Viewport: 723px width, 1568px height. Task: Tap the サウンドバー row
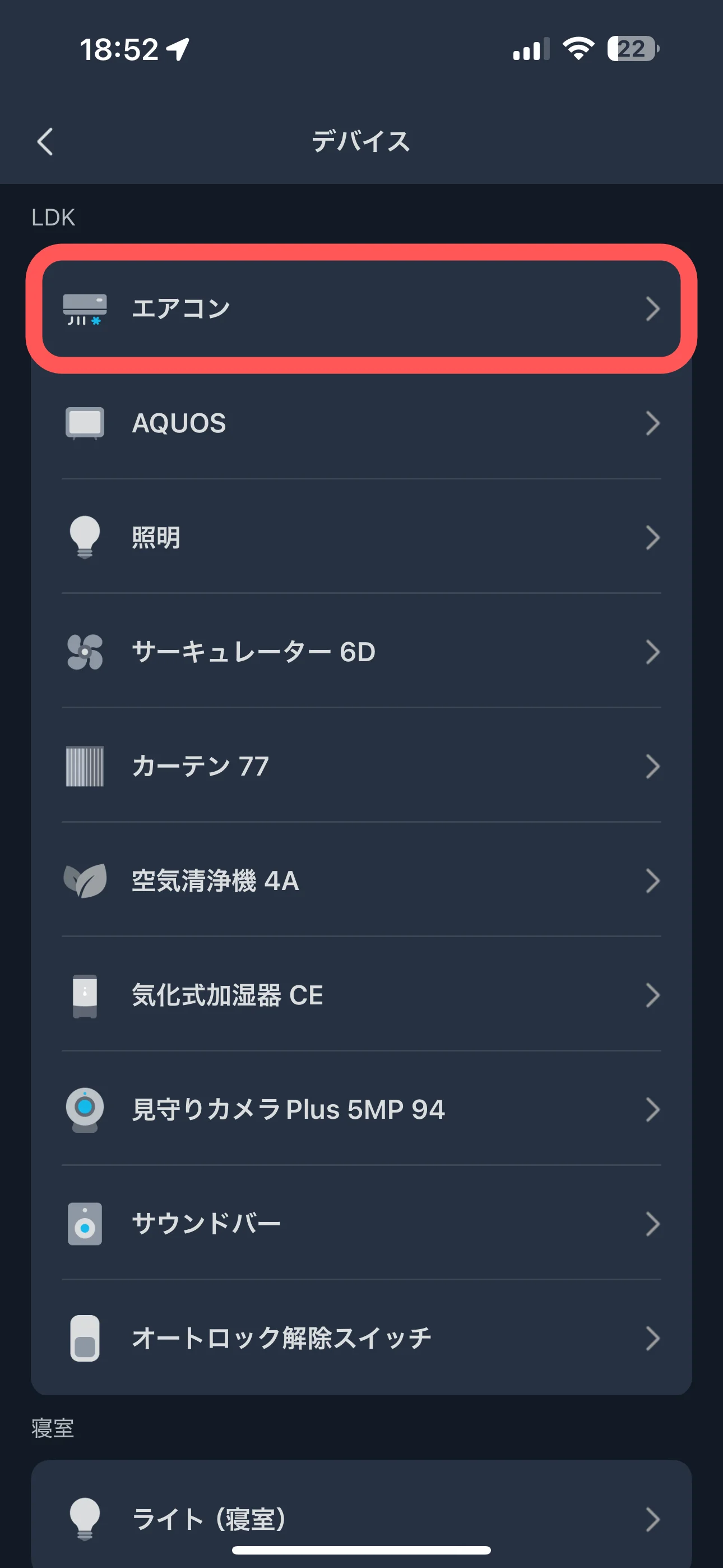pos(361,1224)
